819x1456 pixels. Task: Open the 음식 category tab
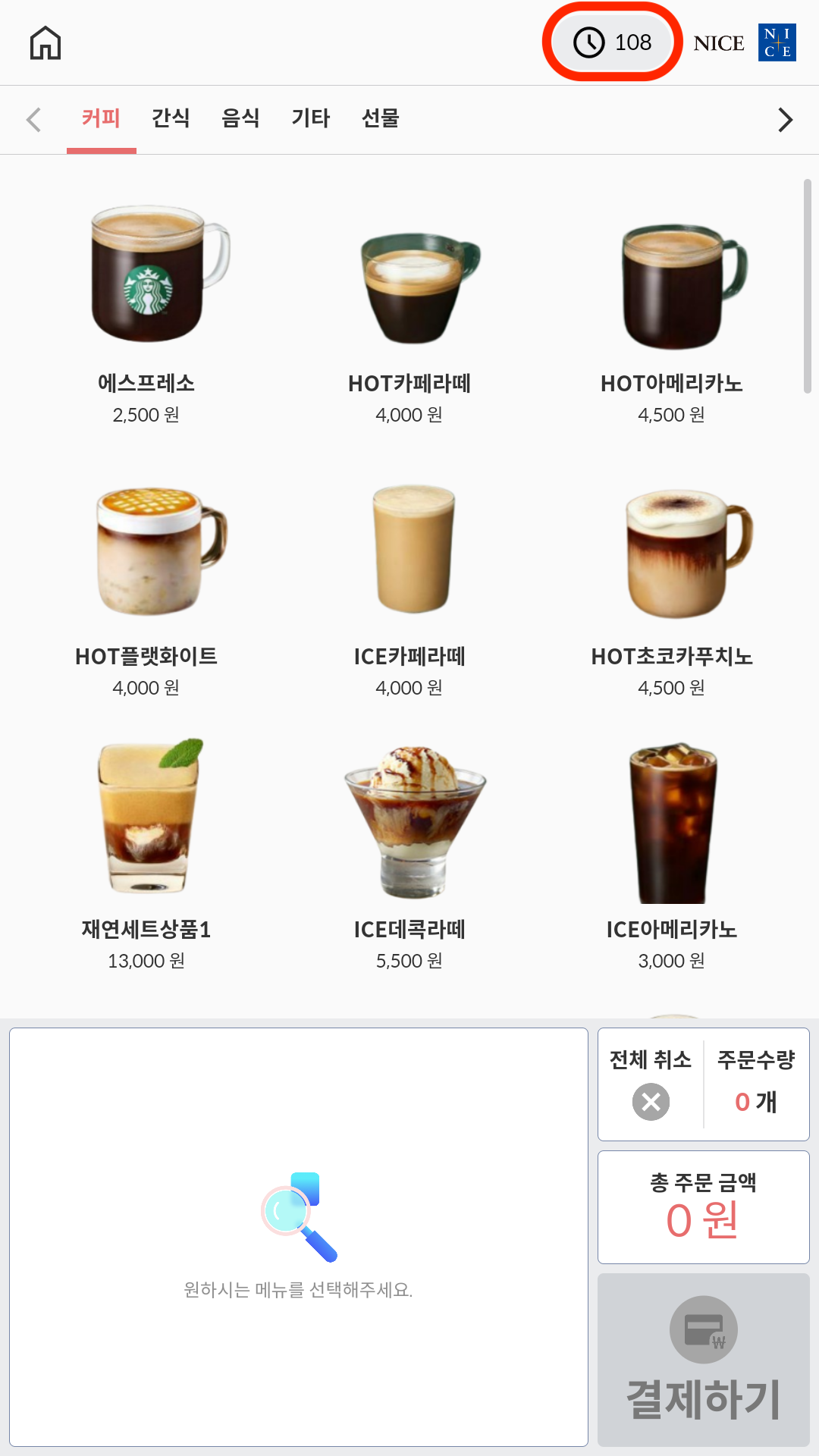[240, 118]
